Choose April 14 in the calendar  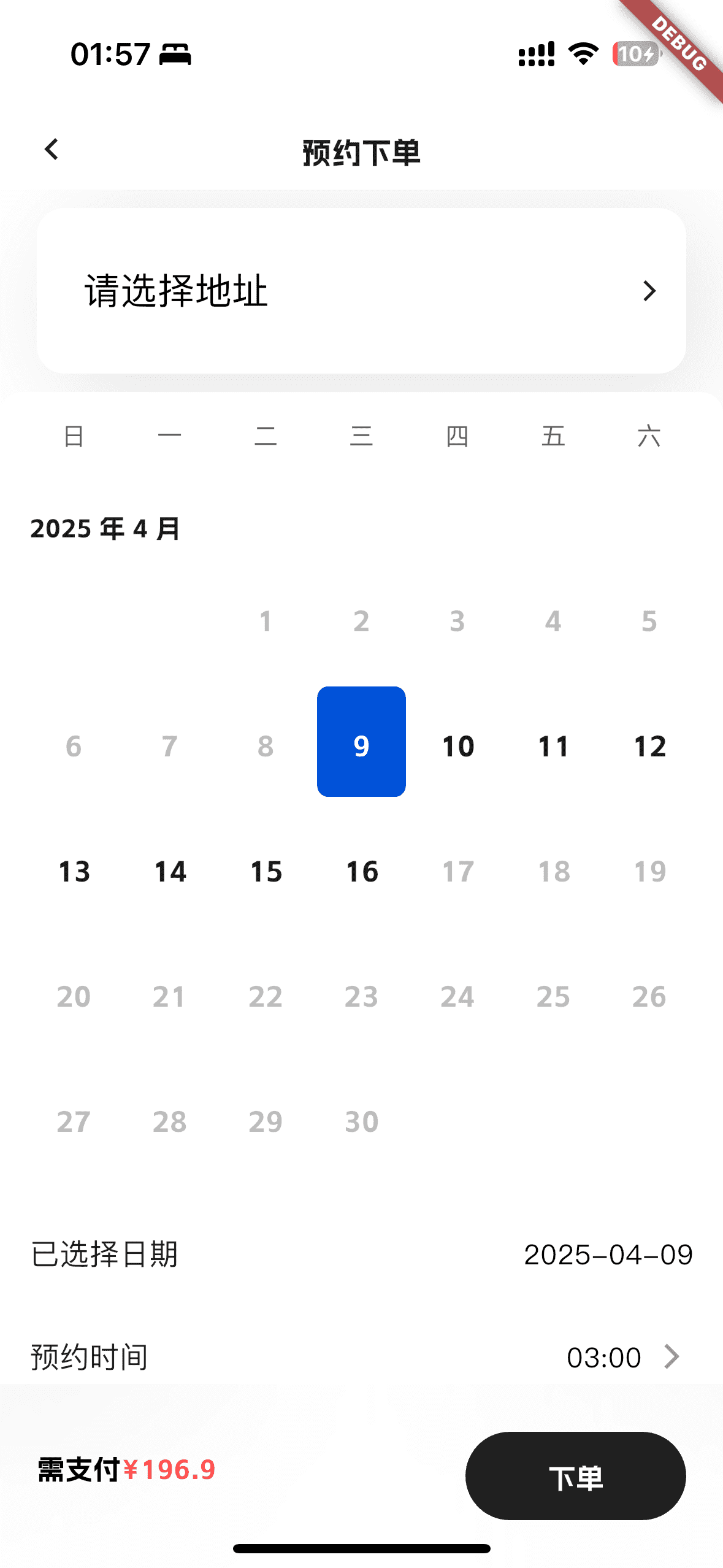pyautogui.click(x=170, y=871)
